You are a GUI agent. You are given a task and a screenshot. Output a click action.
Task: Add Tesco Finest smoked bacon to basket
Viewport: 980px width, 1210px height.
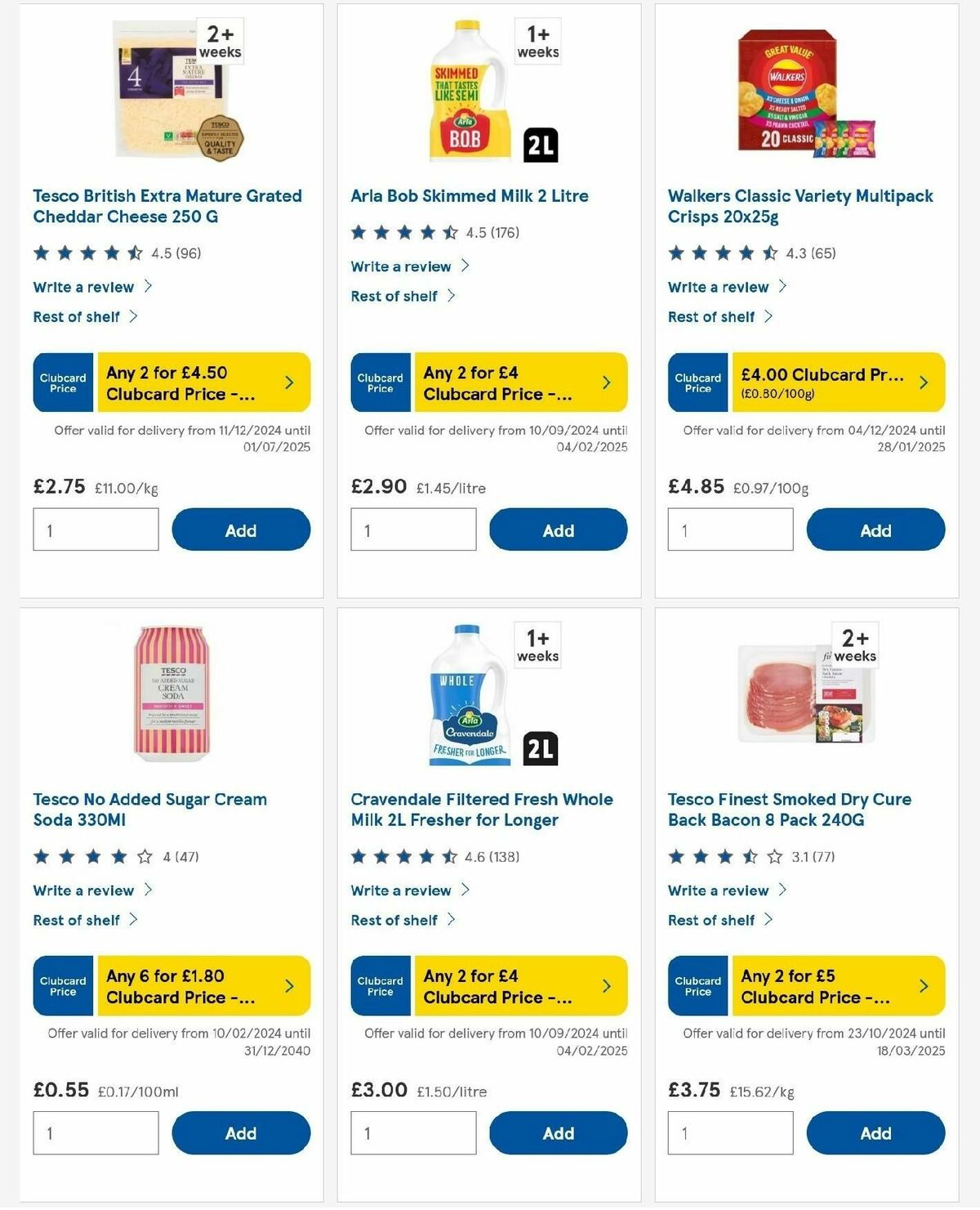tap(875, 1133)
